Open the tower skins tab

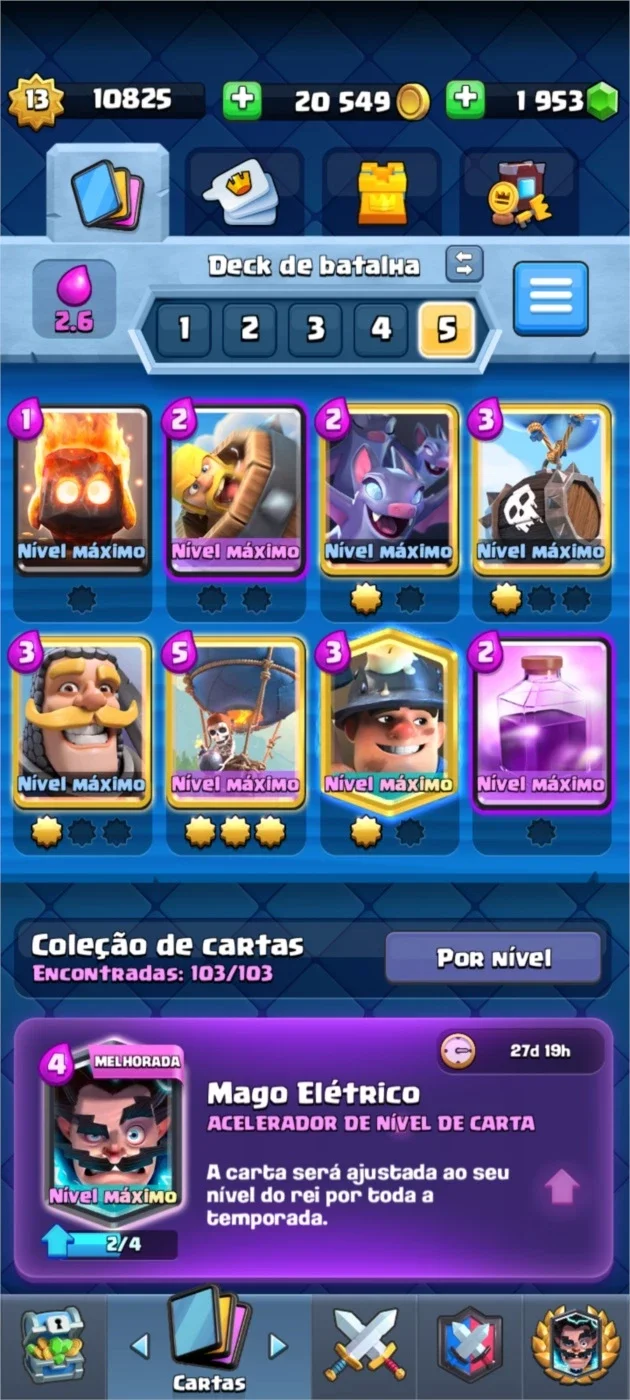382,192
